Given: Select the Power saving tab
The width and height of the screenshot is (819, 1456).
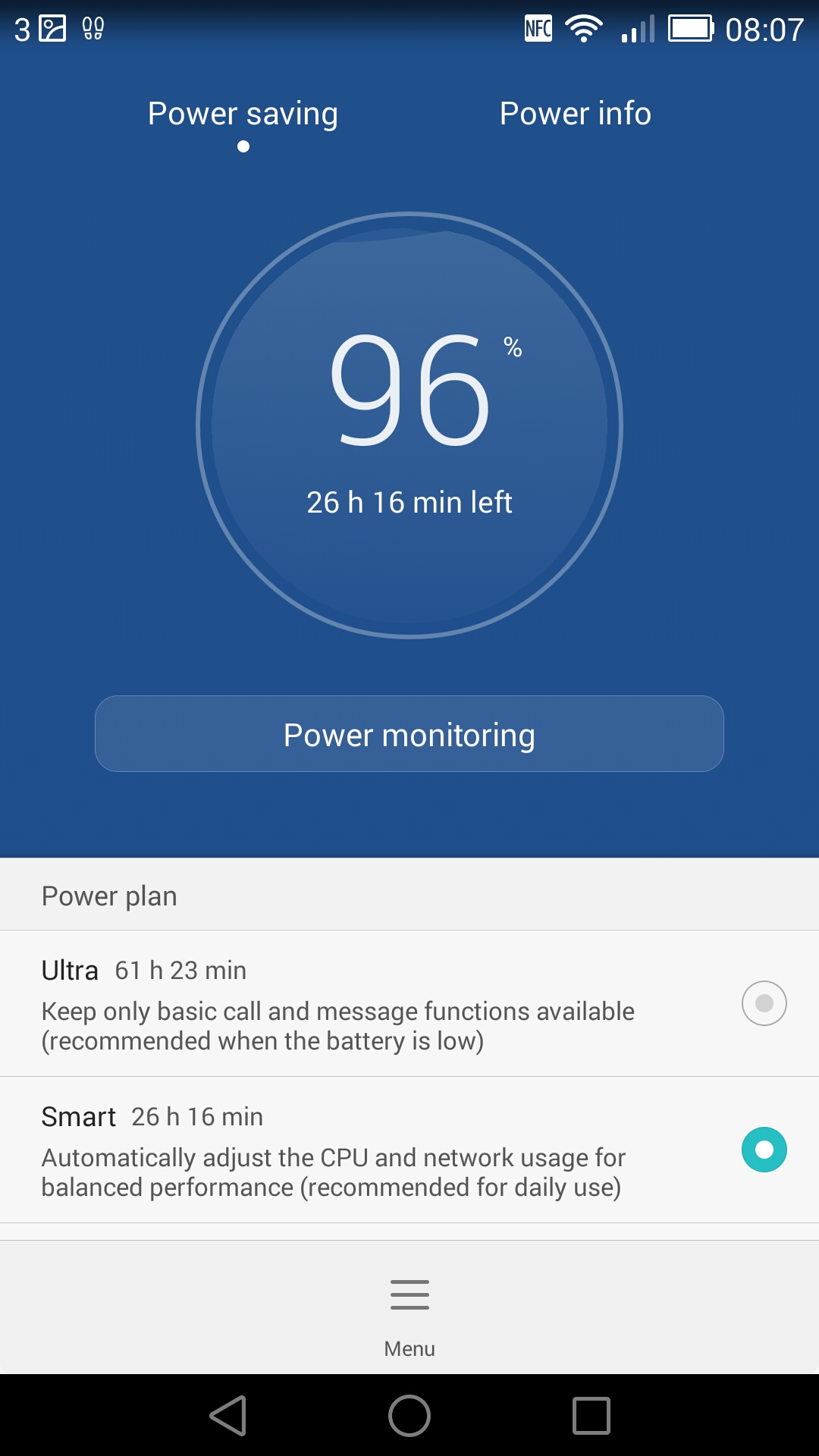Looking at the screenshot, I should coord(243,114).
